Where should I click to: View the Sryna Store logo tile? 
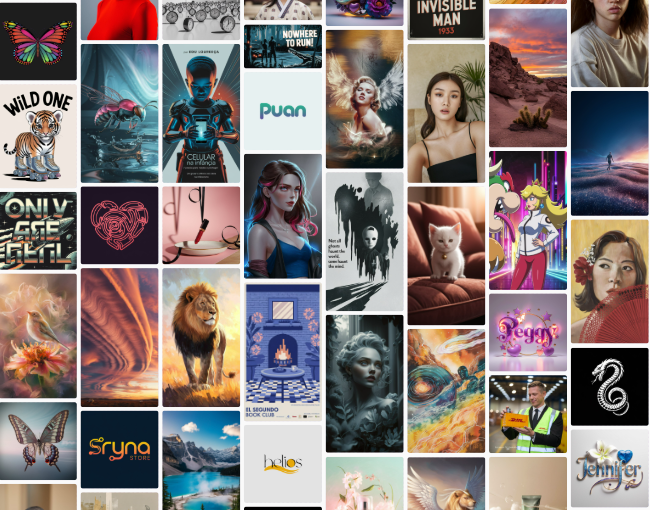click(x=119, y=449)
